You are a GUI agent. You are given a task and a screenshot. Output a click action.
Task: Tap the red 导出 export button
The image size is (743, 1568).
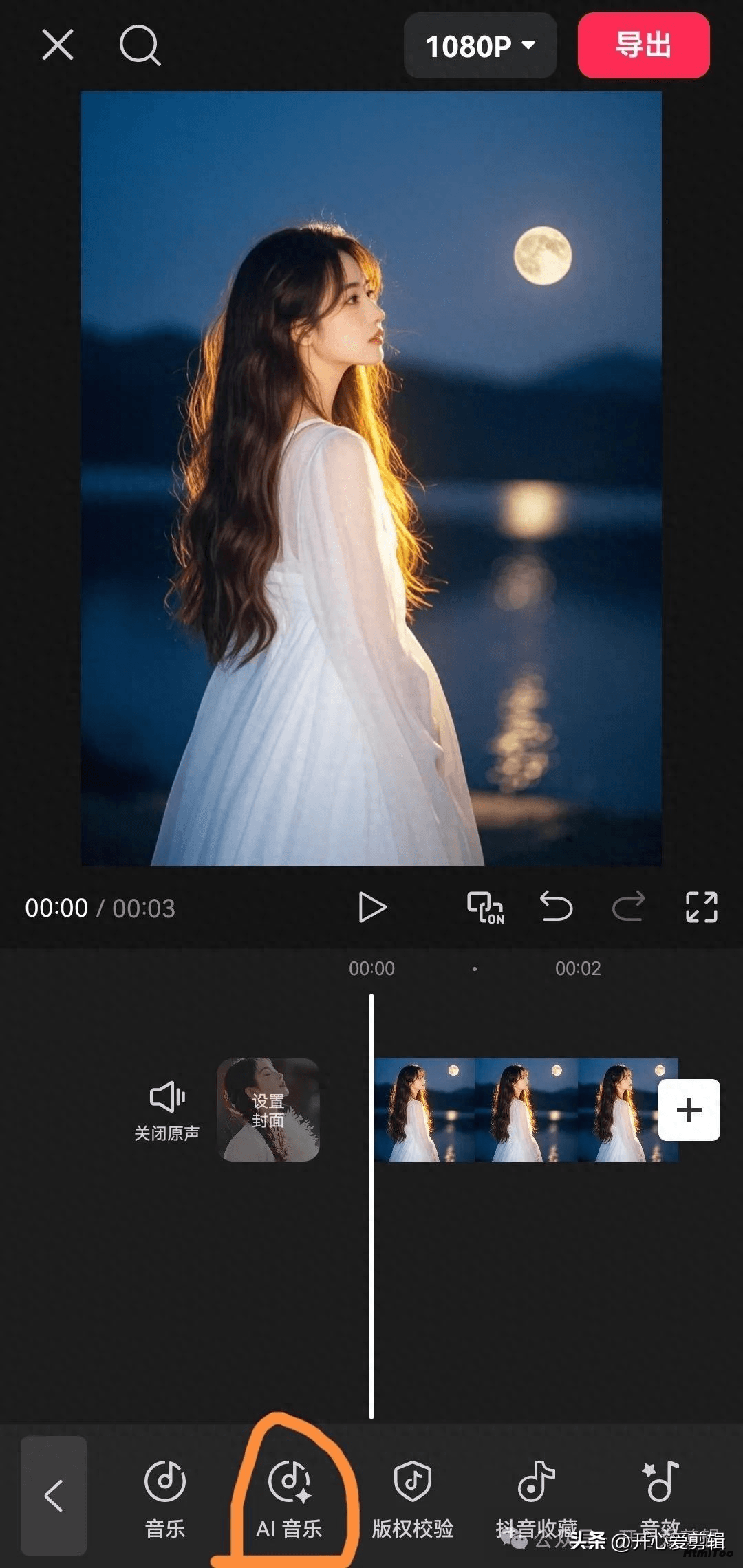(x=643, y=45)
